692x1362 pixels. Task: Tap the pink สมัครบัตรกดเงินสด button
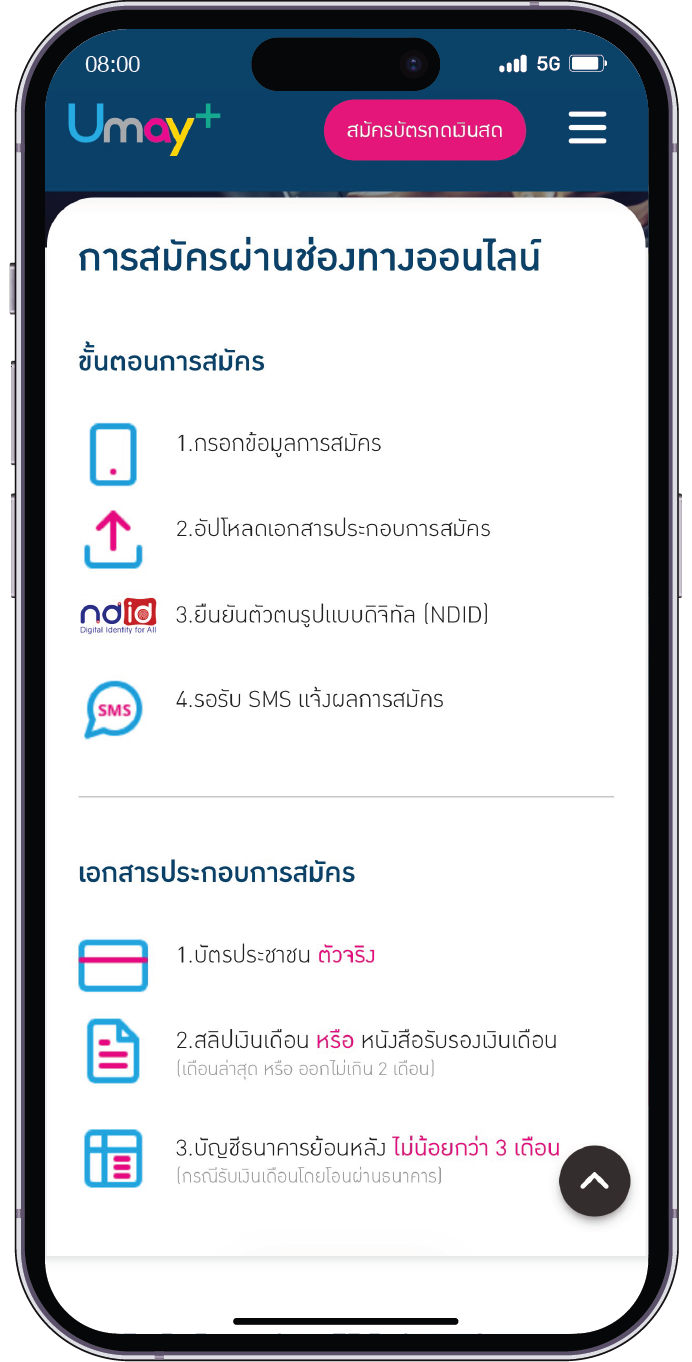click(x=424, y=130)
